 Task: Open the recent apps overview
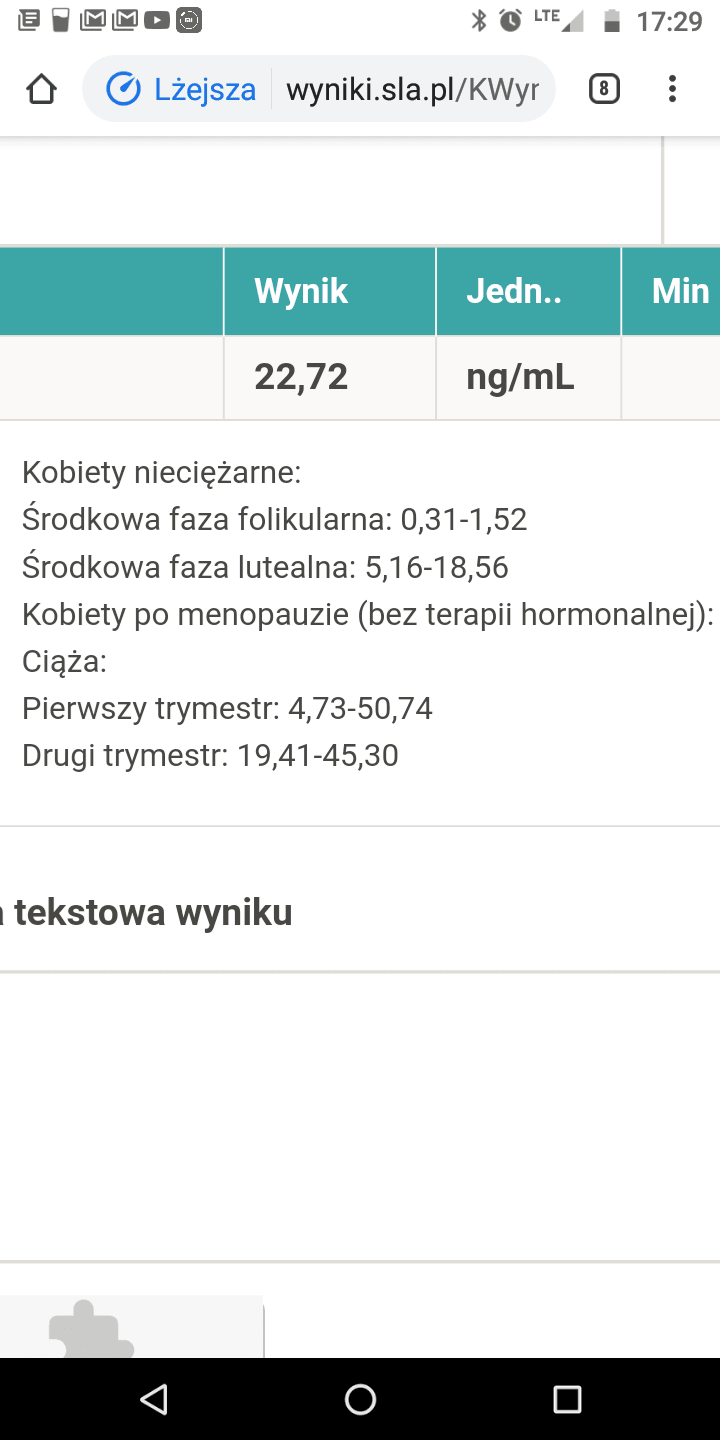567,1399
